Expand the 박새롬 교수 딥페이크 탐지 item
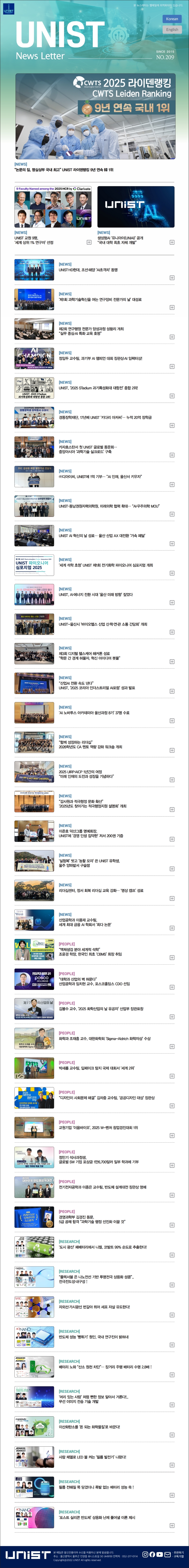This screenshot has height=1568, width=189. coord(172,1076)
